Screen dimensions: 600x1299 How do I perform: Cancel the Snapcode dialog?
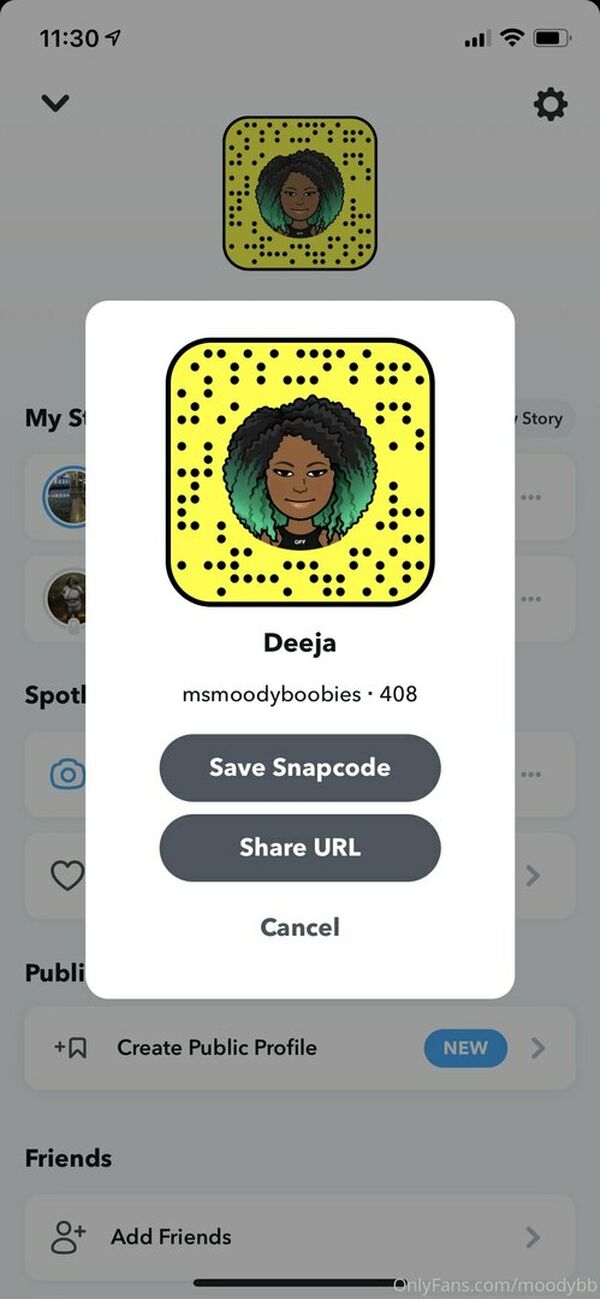click(300, 927)
